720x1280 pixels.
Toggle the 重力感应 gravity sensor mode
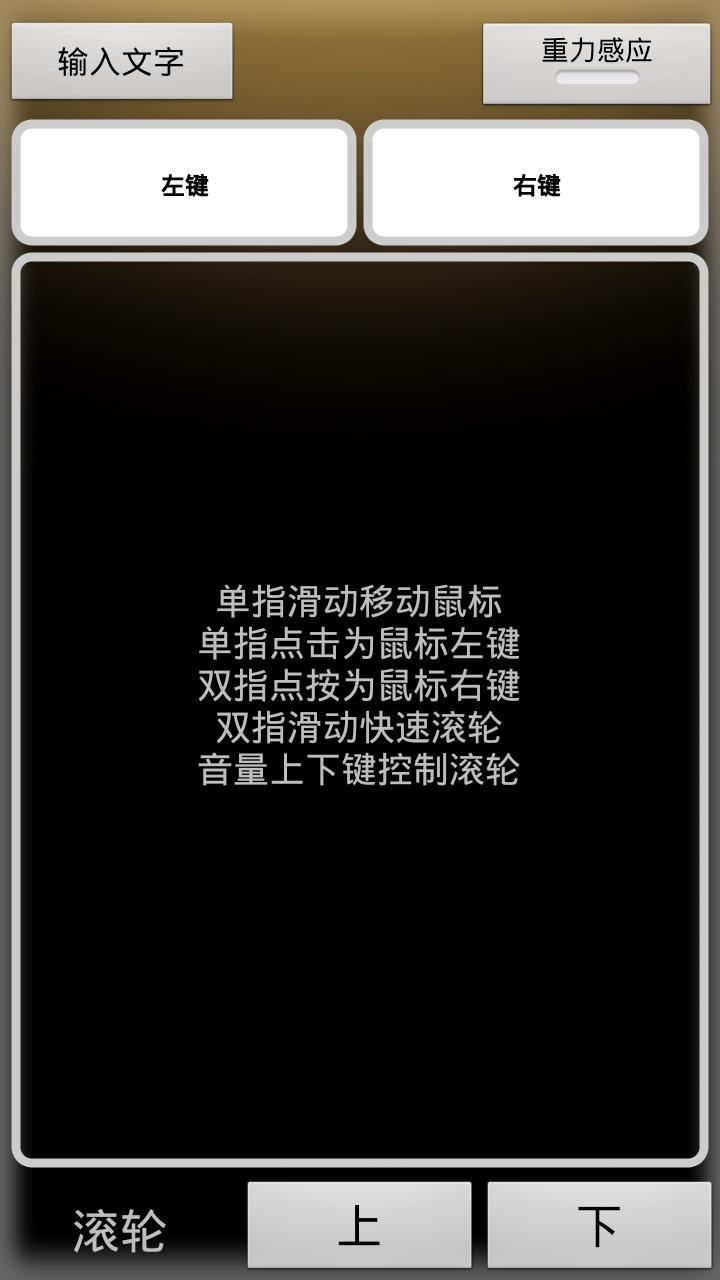[x=596, y=63]
